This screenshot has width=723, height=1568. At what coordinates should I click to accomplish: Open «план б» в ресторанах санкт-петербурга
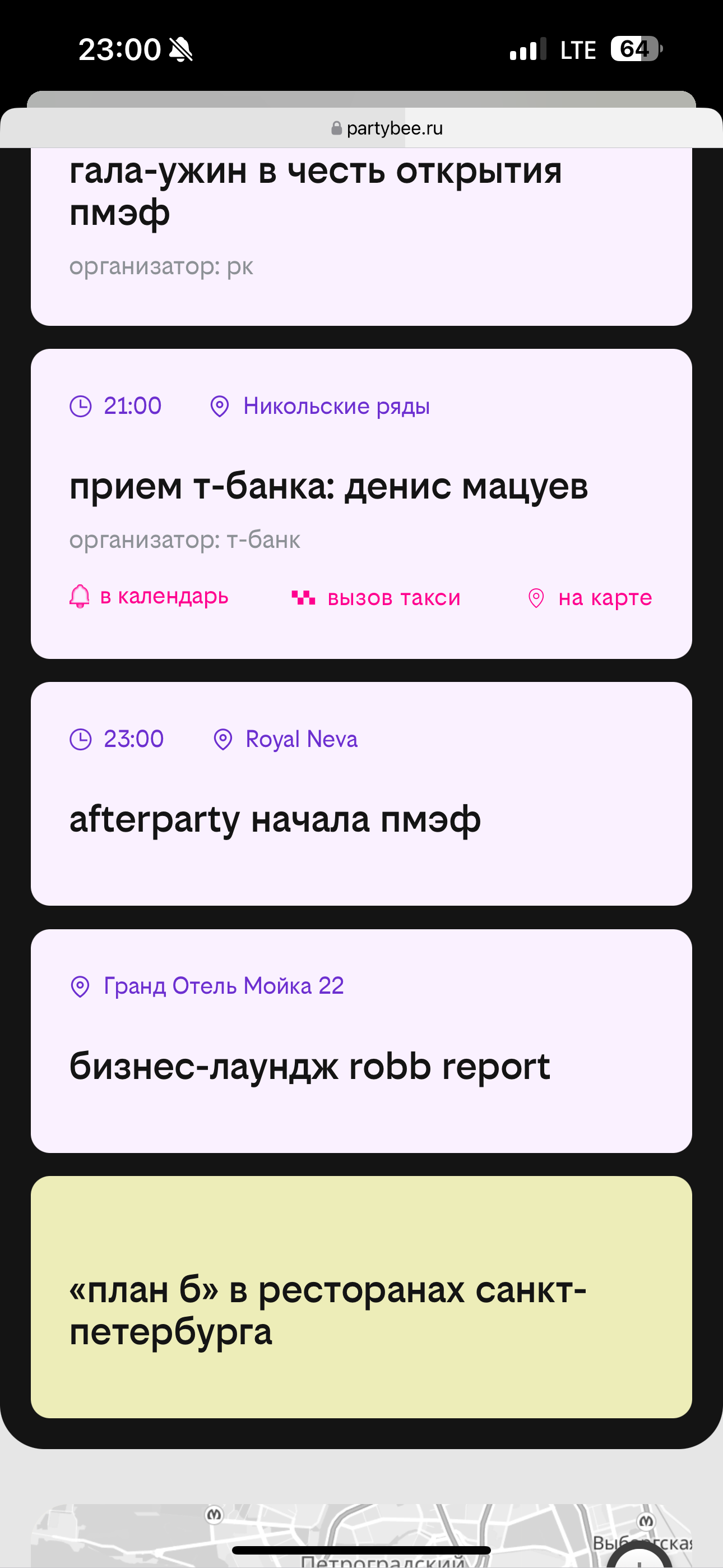pyautogui.click(x=361, y=1309)
